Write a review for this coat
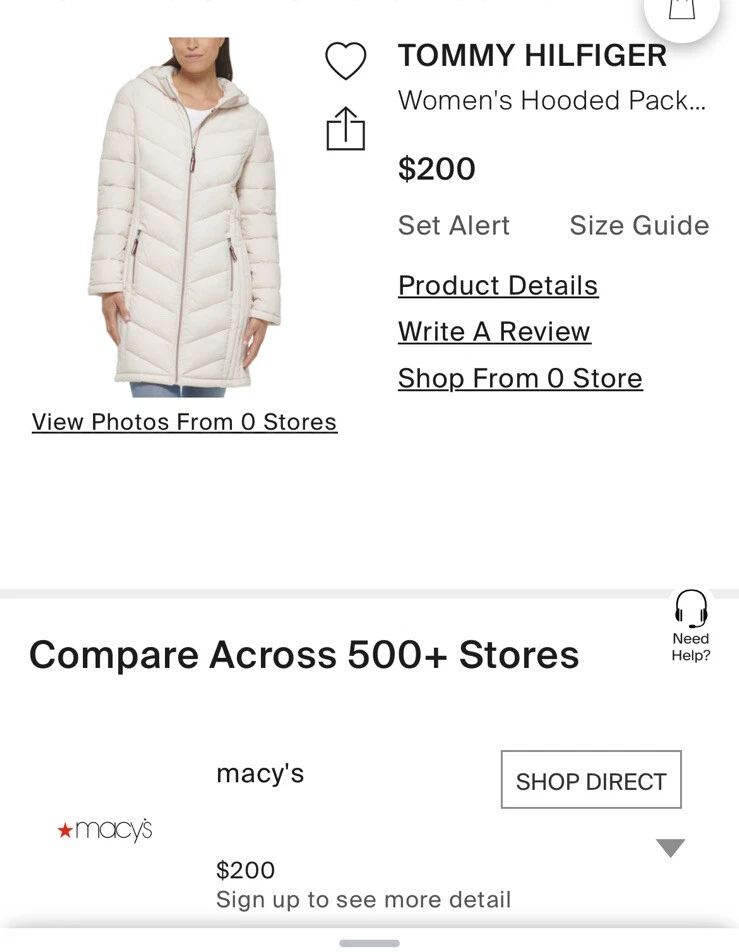 point(494,332)
